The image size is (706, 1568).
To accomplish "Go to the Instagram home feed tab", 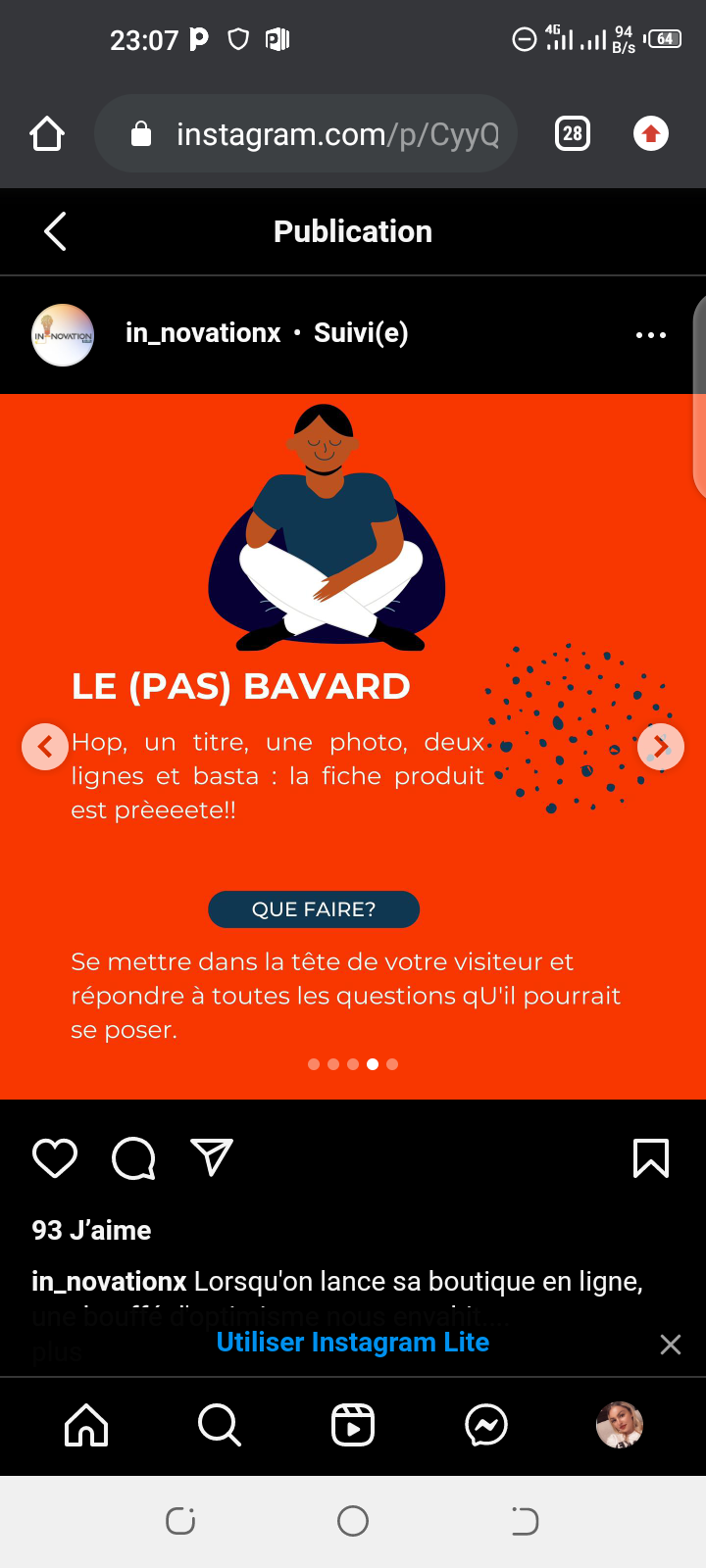I will (x=86, y=1425).
